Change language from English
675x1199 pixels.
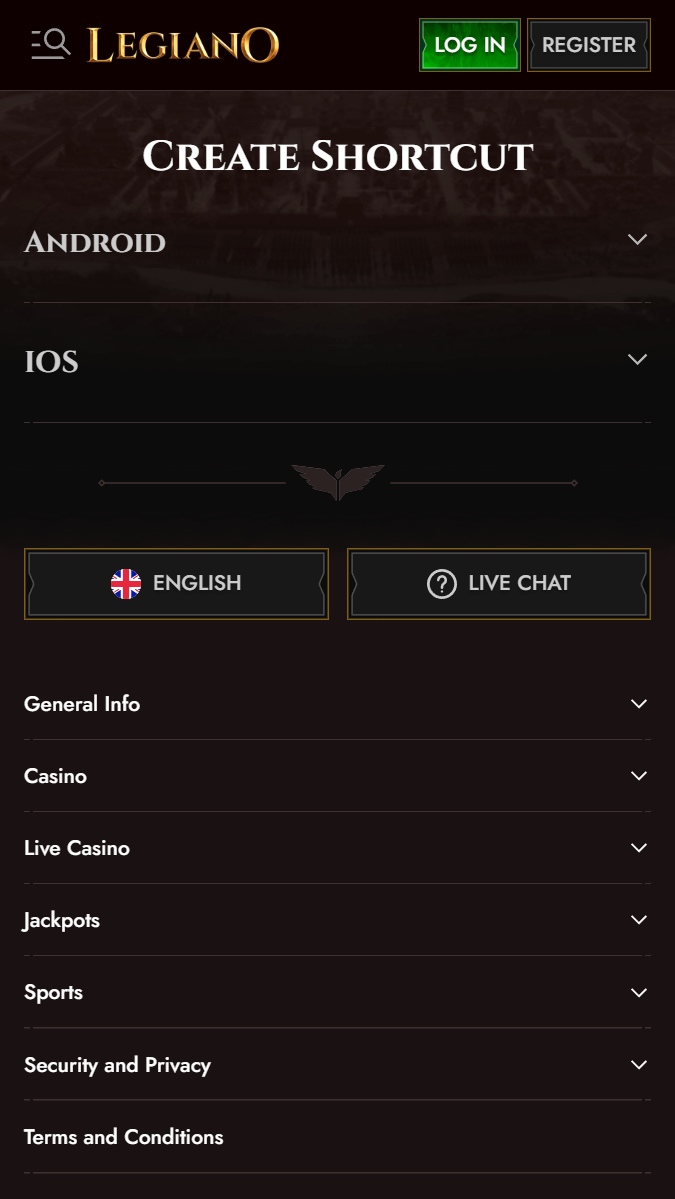pos(176,583)
